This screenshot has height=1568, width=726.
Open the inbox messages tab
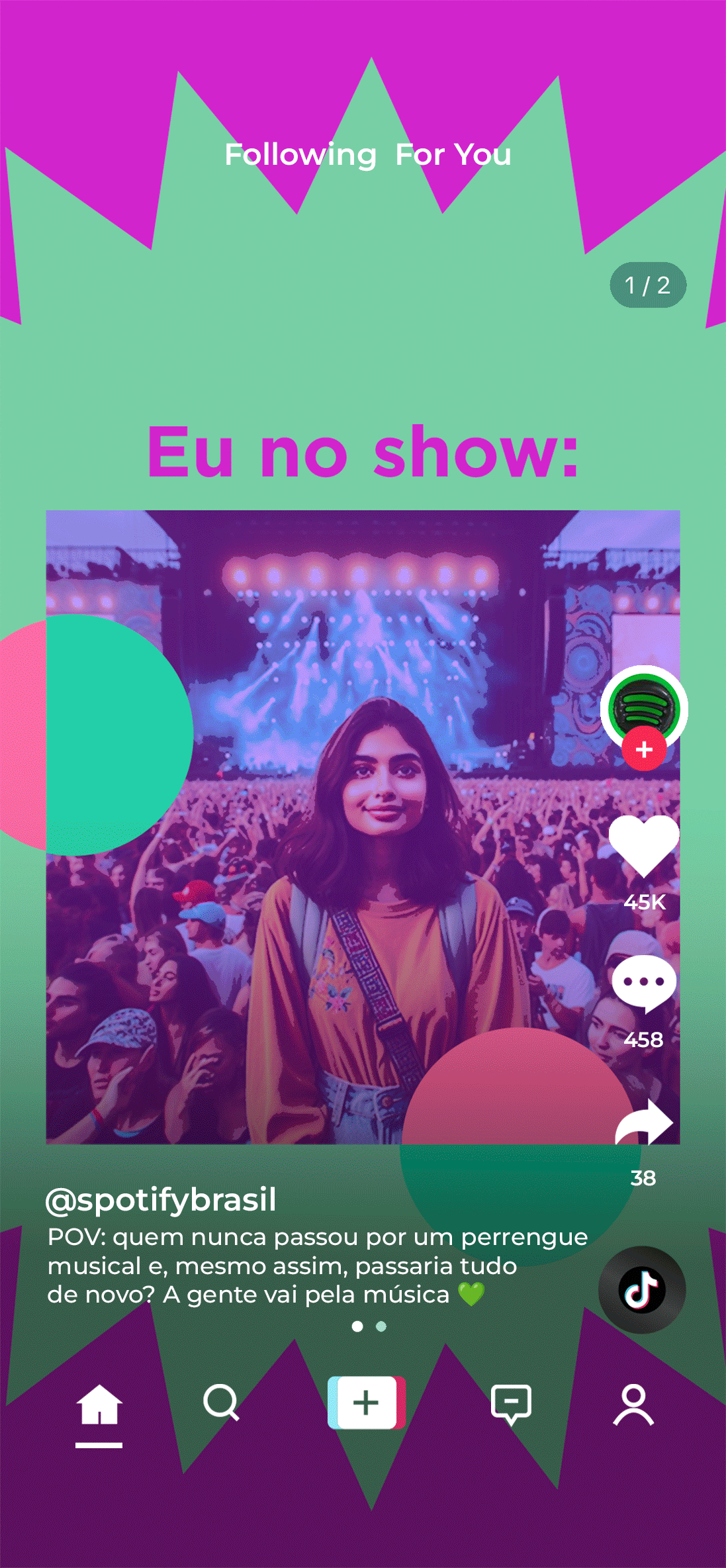pyautogui.click(x=511, y=1405)
